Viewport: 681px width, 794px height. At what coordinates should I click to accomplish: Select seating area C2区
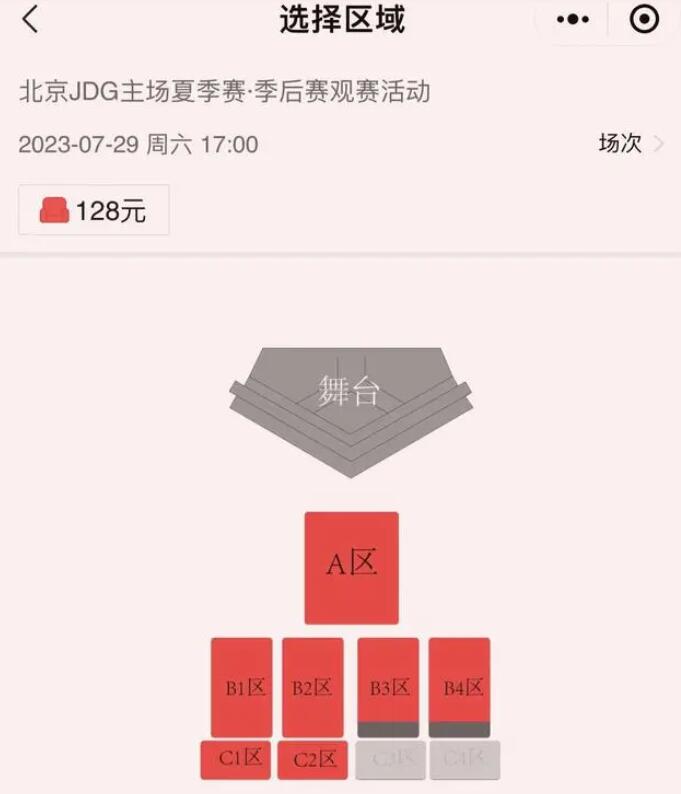[312, 760]
